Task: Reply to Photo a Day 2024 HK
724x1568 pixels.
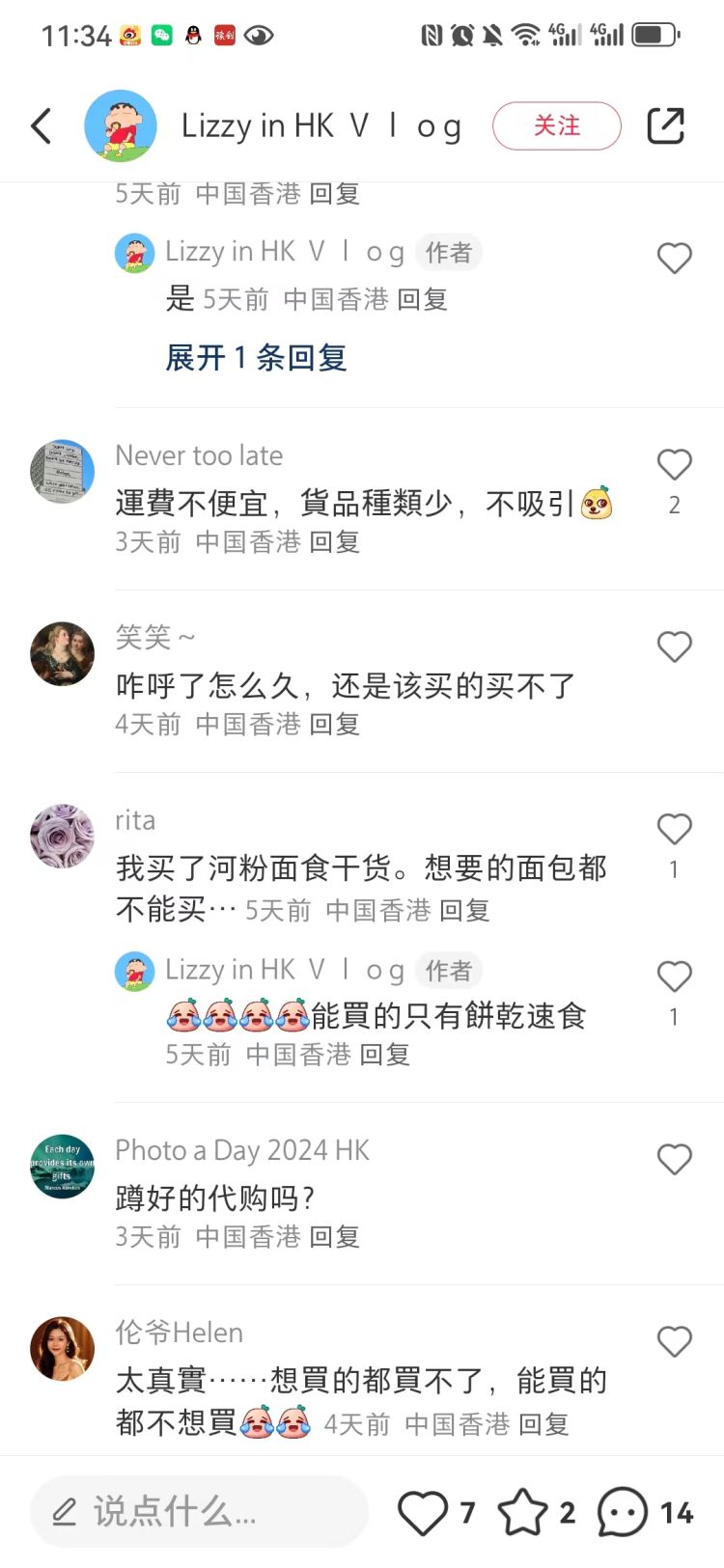Action: pos(334,1237)
